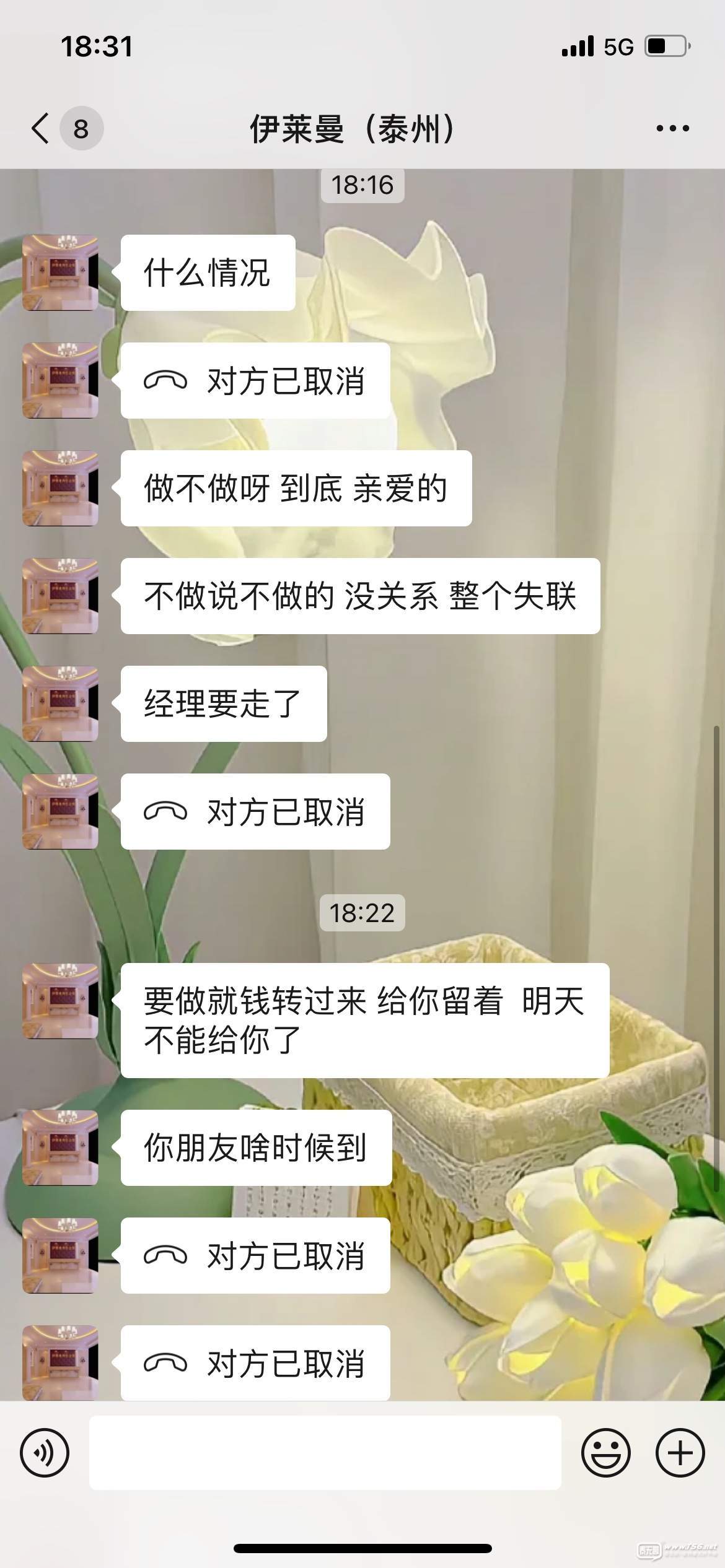Call back from the cancelled call under 什么情况
The height and width of the screenshot is (1568, 725).
255,380
